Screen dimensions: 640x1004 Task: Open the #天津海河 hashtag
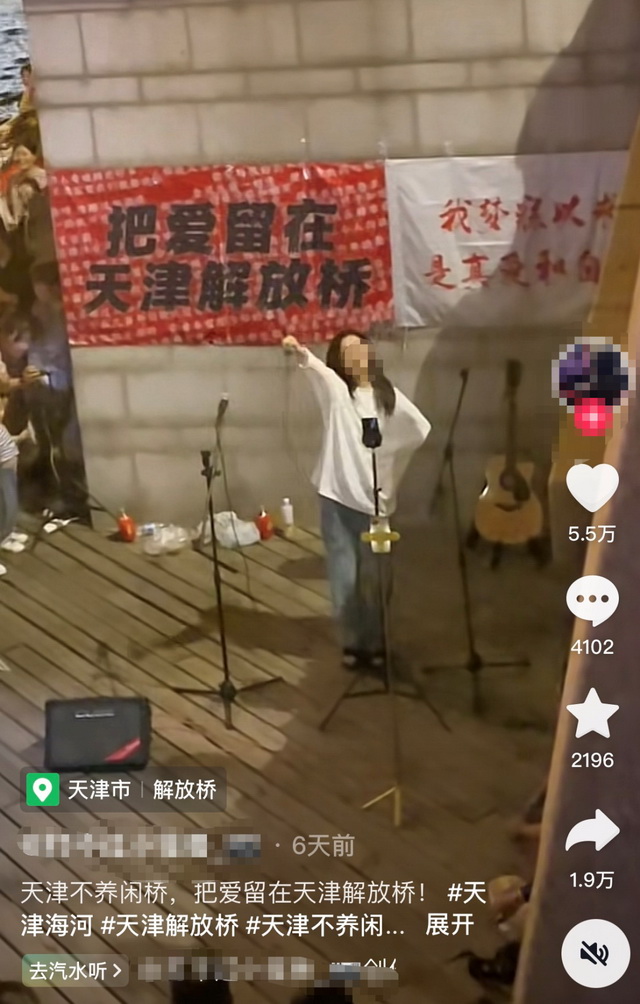[x=56, y=925]
